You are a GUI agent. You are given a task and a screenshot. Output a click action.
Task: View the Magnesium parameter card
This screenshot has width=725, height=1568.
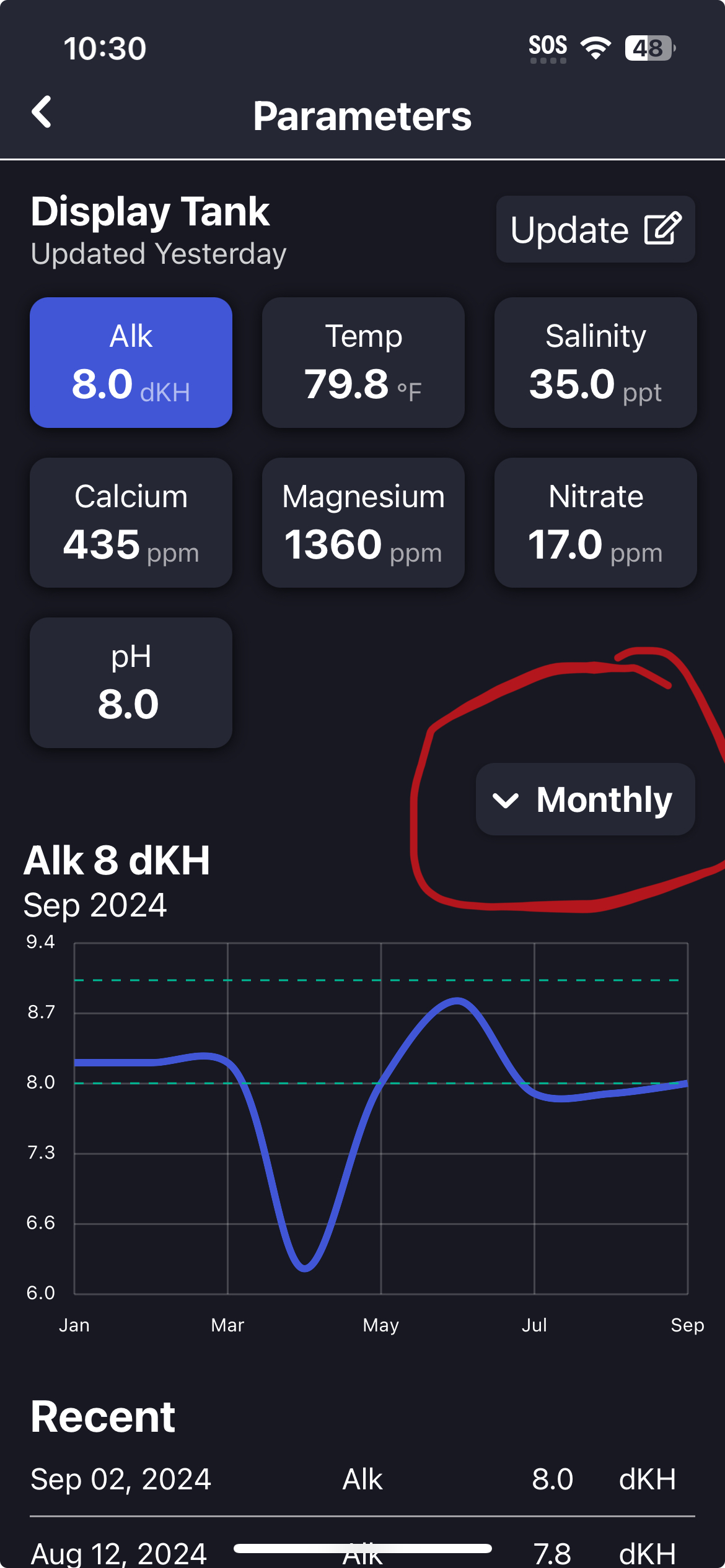point(363,523)
